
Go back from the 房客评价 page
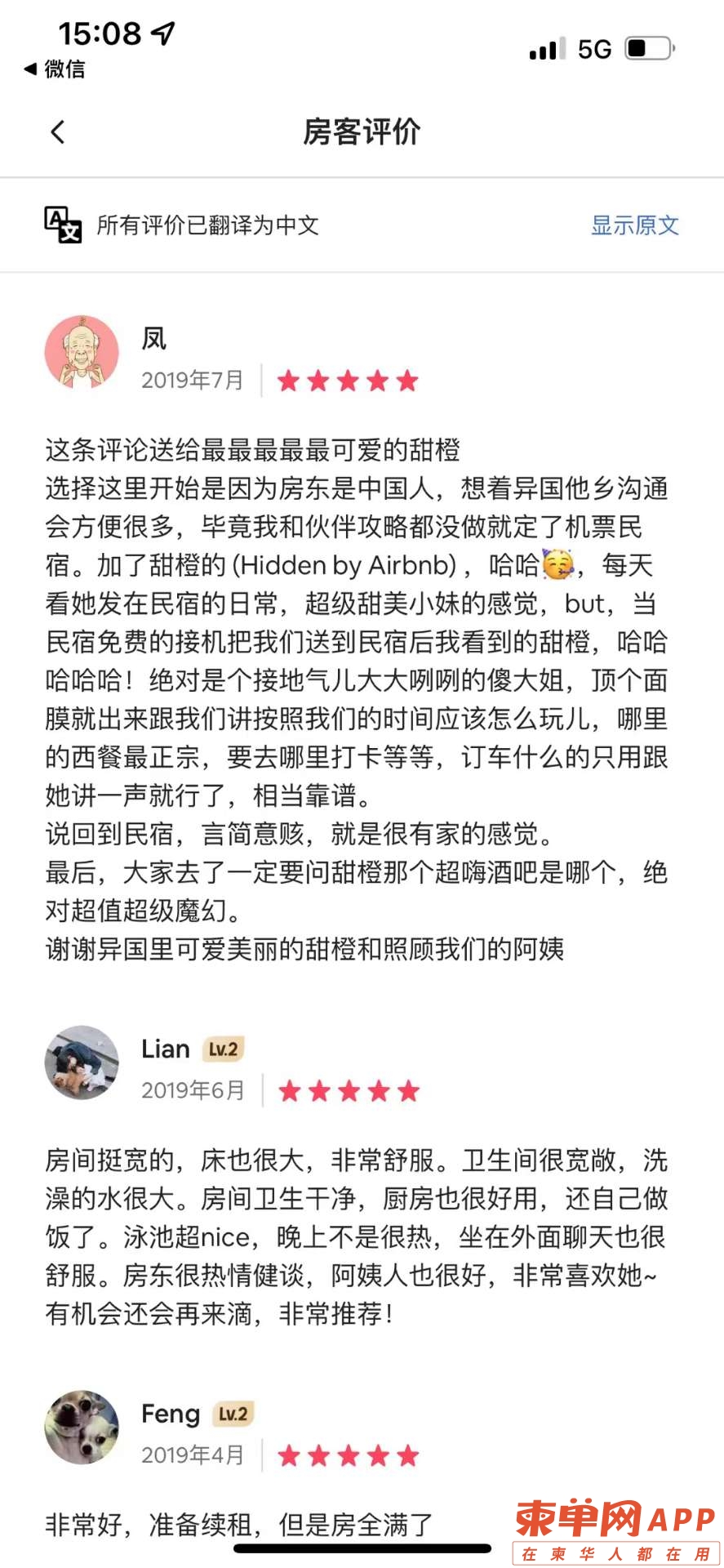tap(57, 131)
